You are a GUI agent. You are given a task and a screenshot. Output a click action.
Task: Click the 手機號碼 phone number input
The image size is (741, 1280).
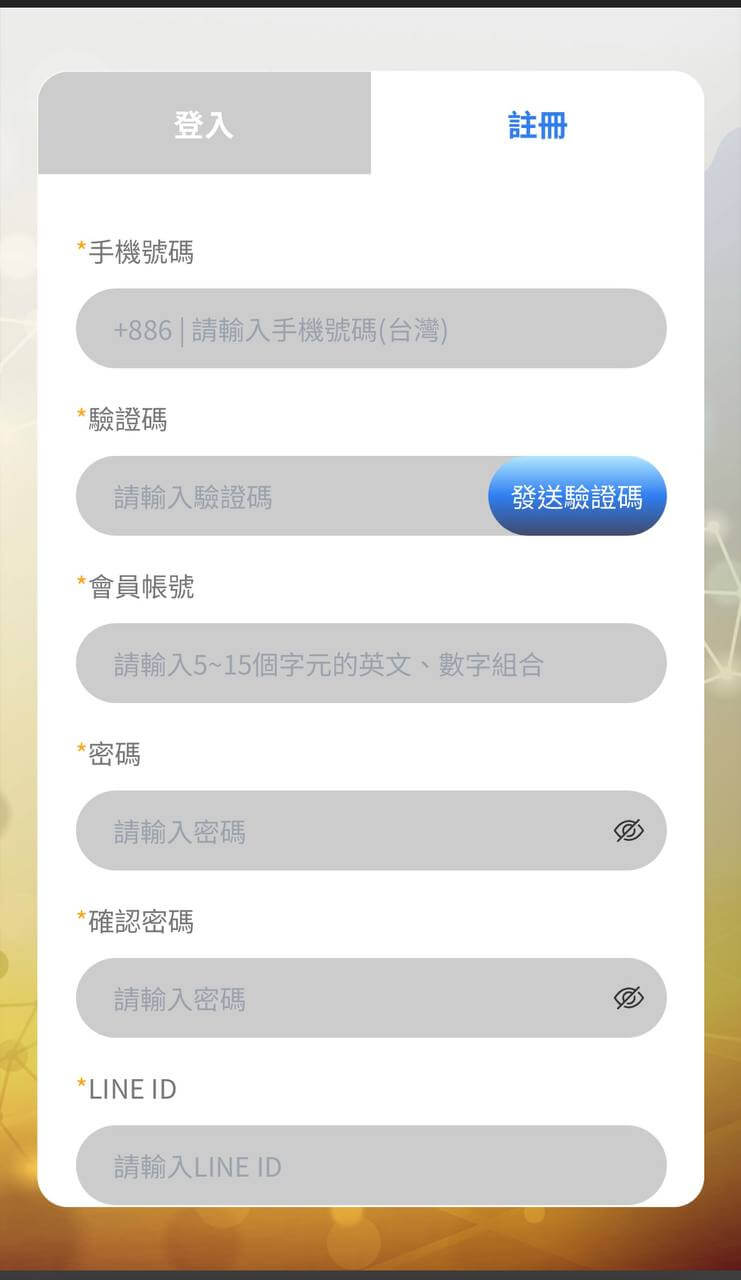[x=370, y=329]
